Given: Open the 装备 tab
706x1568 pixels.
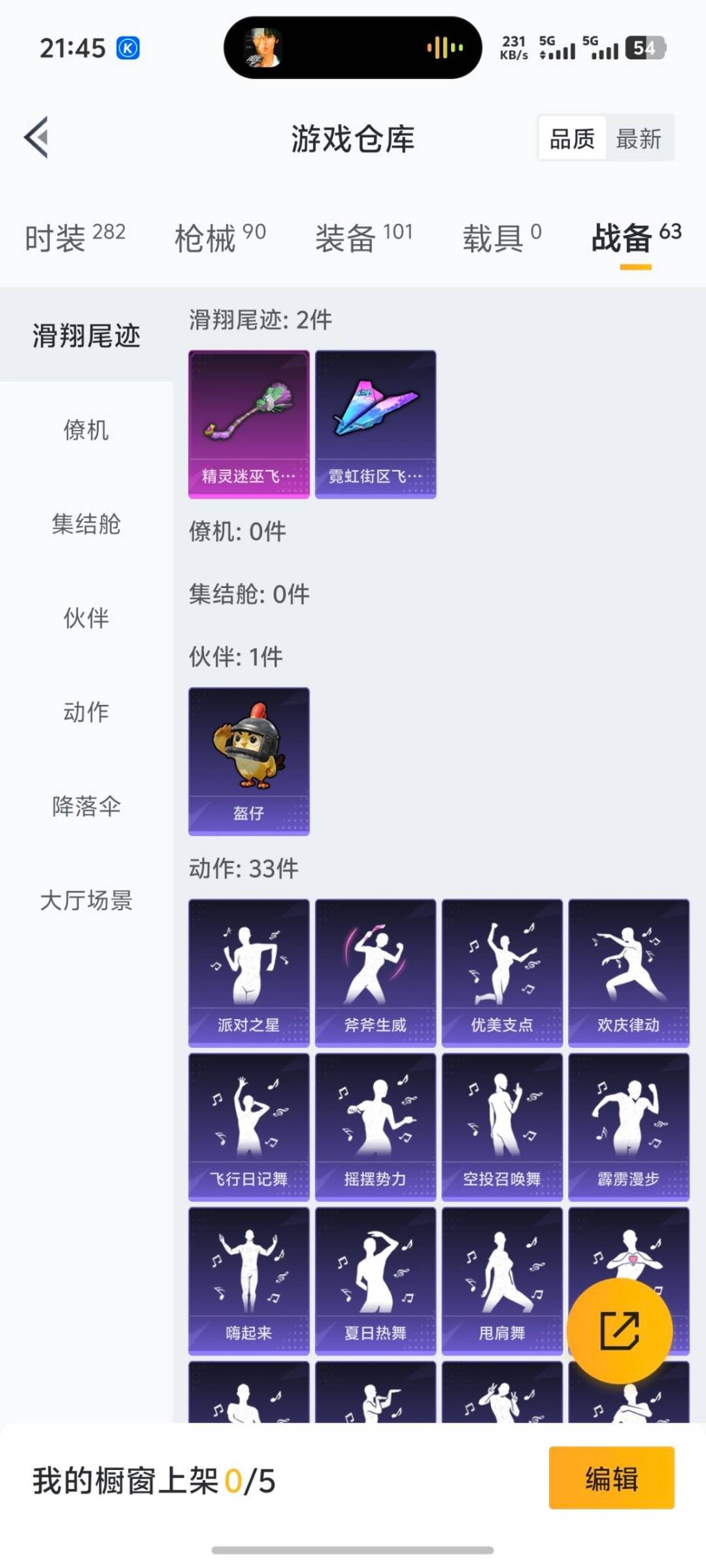Looking at the screenshot, I should pos(363,238).
